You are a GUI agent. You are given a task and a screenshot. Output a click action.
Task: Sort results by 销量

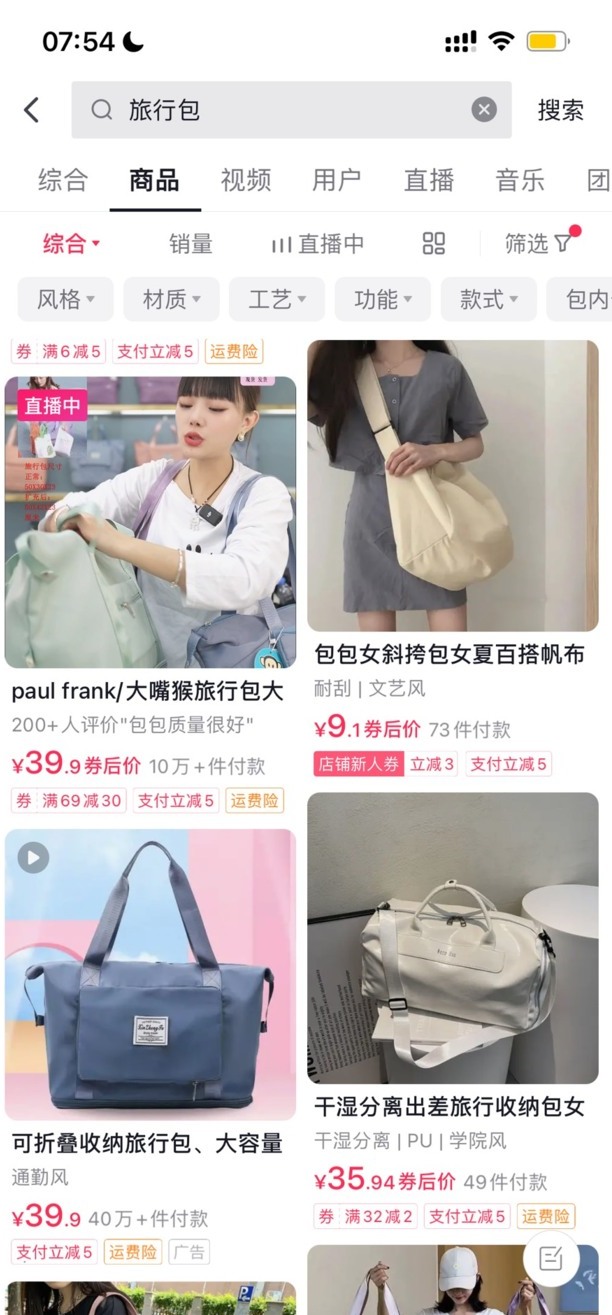[x=190, y=243]
